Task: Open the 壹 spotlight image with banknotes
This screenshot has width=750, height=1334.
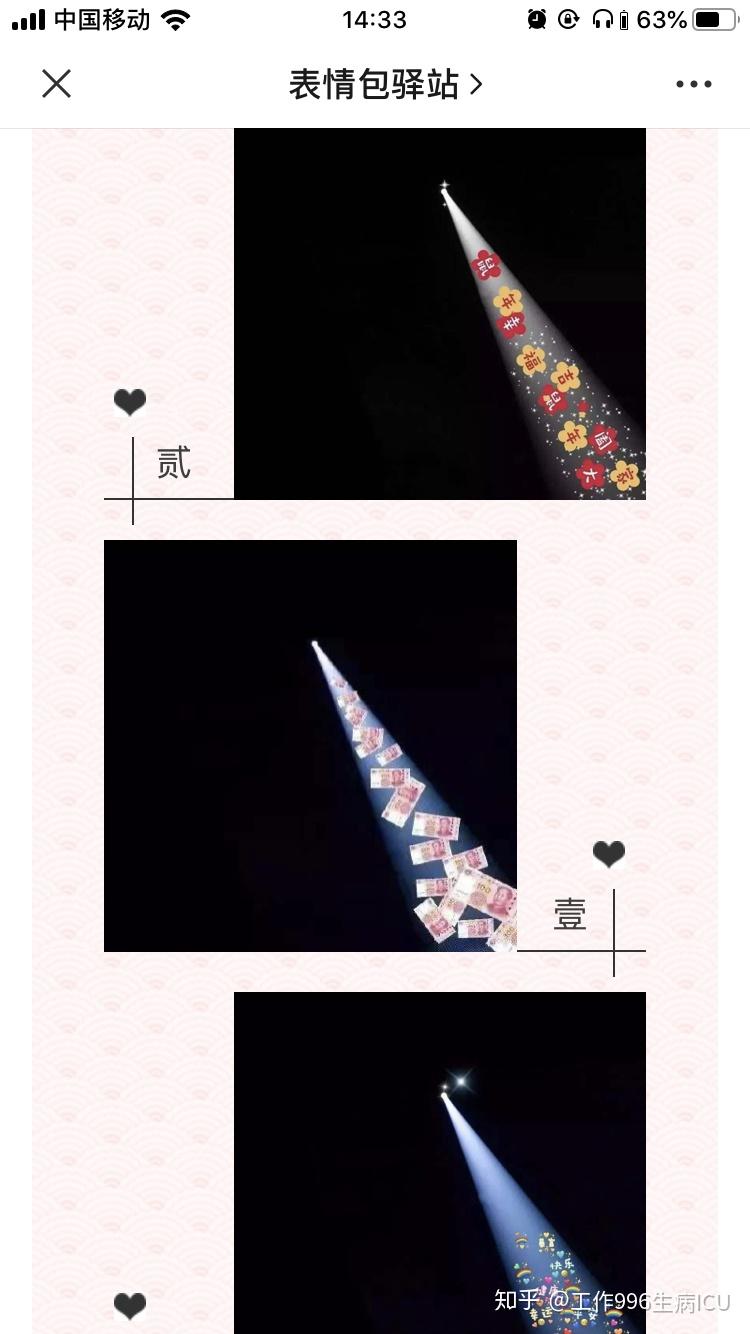Action: coord(310,746)
